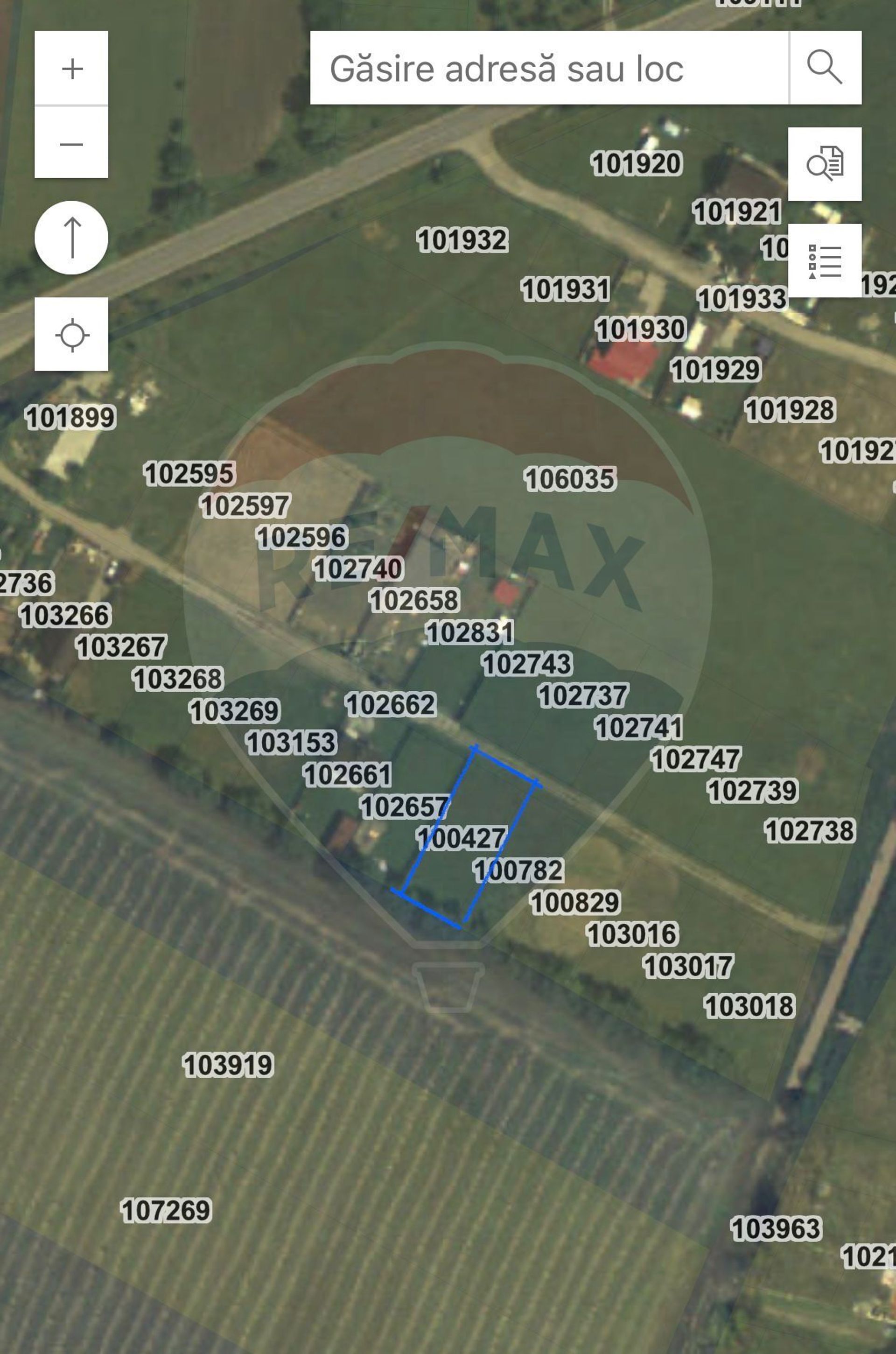The width and height of the screenshot is (896, 1354).
Task: Center map on my current location
Action: 71,334
